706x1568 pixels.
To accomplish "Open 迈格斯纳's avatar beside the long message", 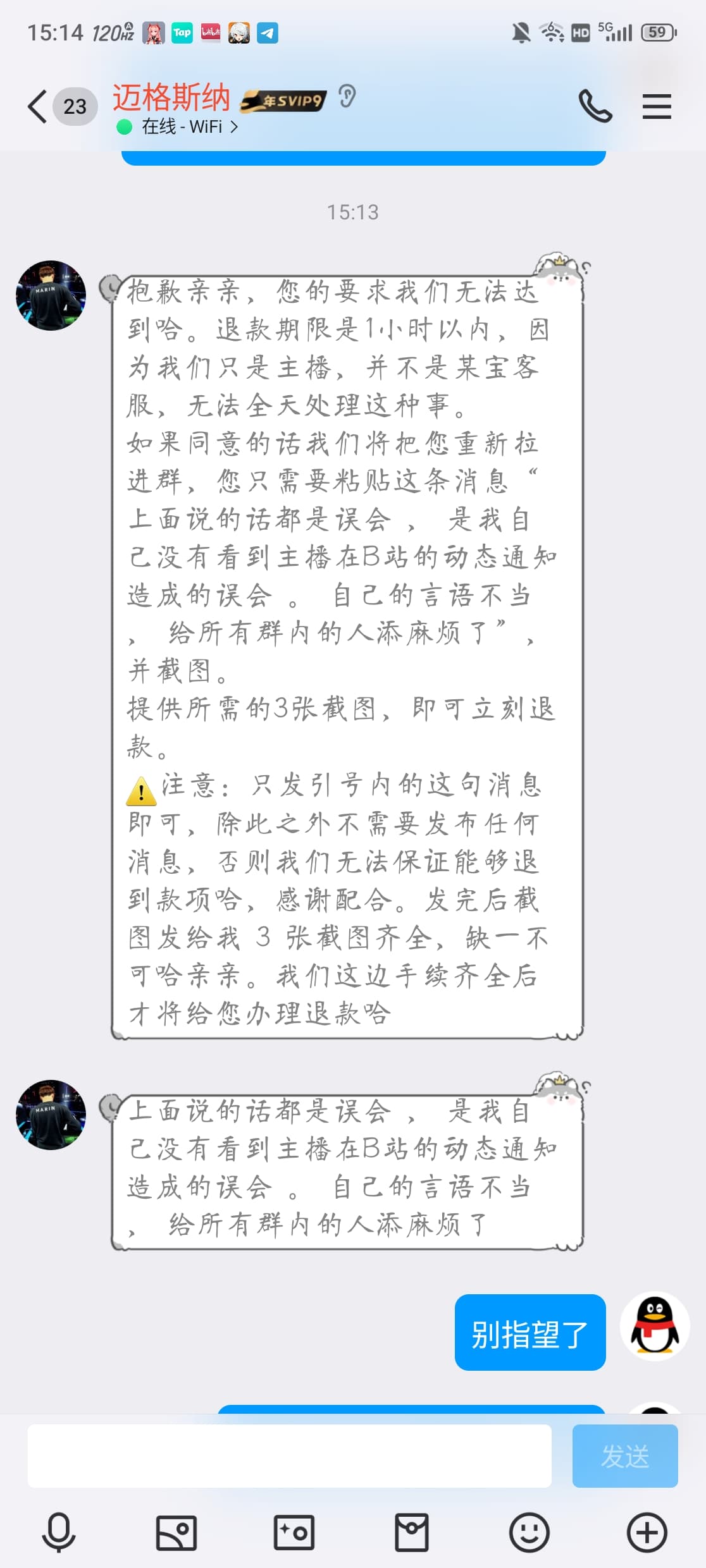I will 51,295.
